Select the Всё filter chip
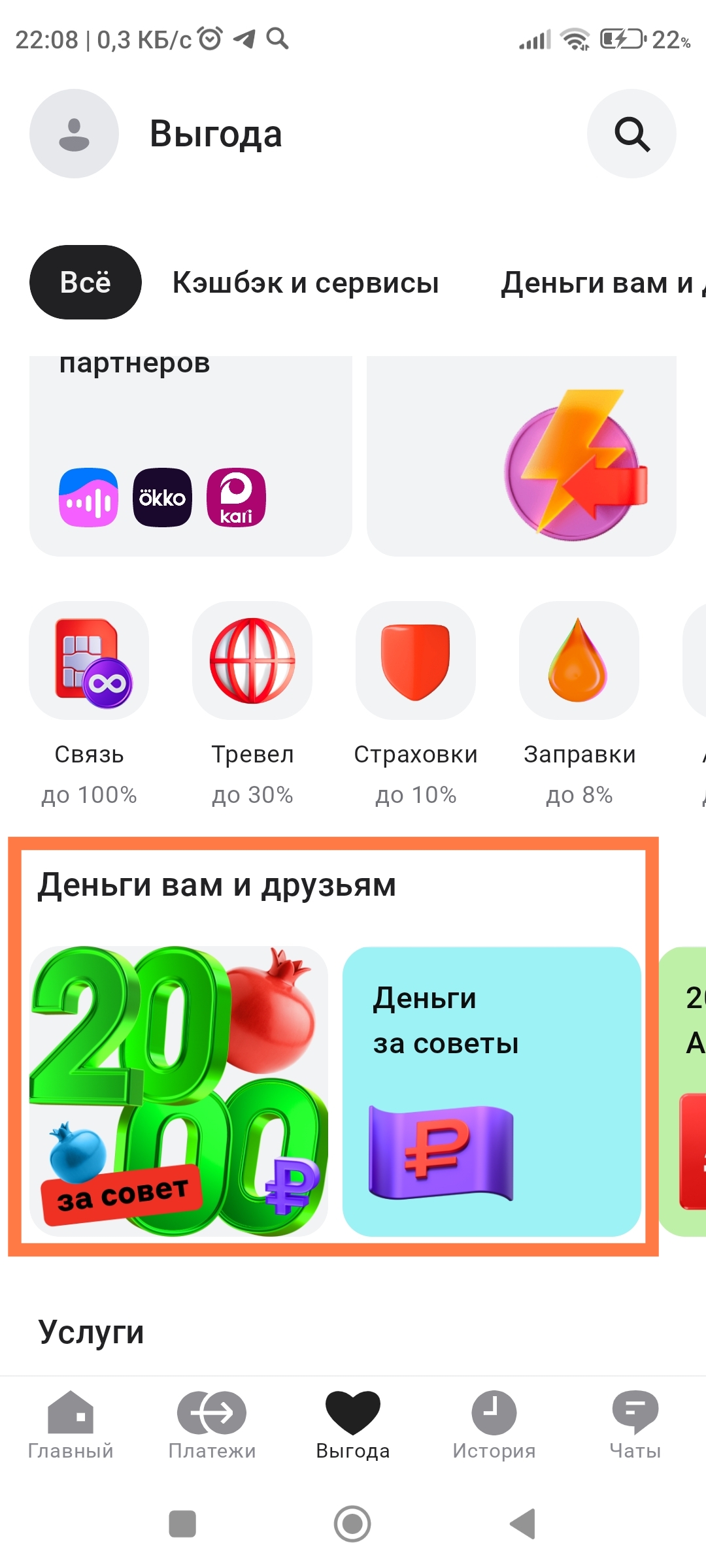 tap(86, 282)
